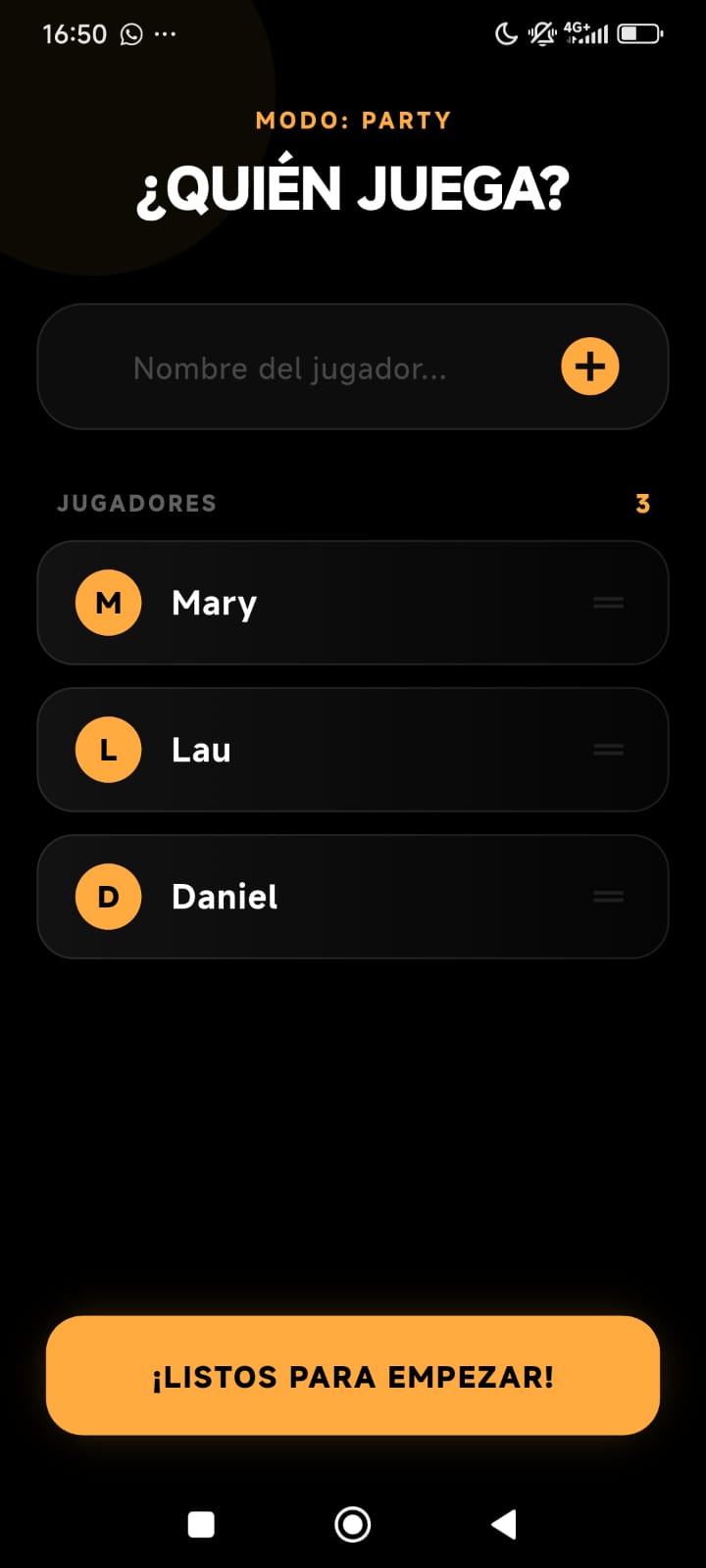Tap the reorder handle on Mary's row

(609, 603)
